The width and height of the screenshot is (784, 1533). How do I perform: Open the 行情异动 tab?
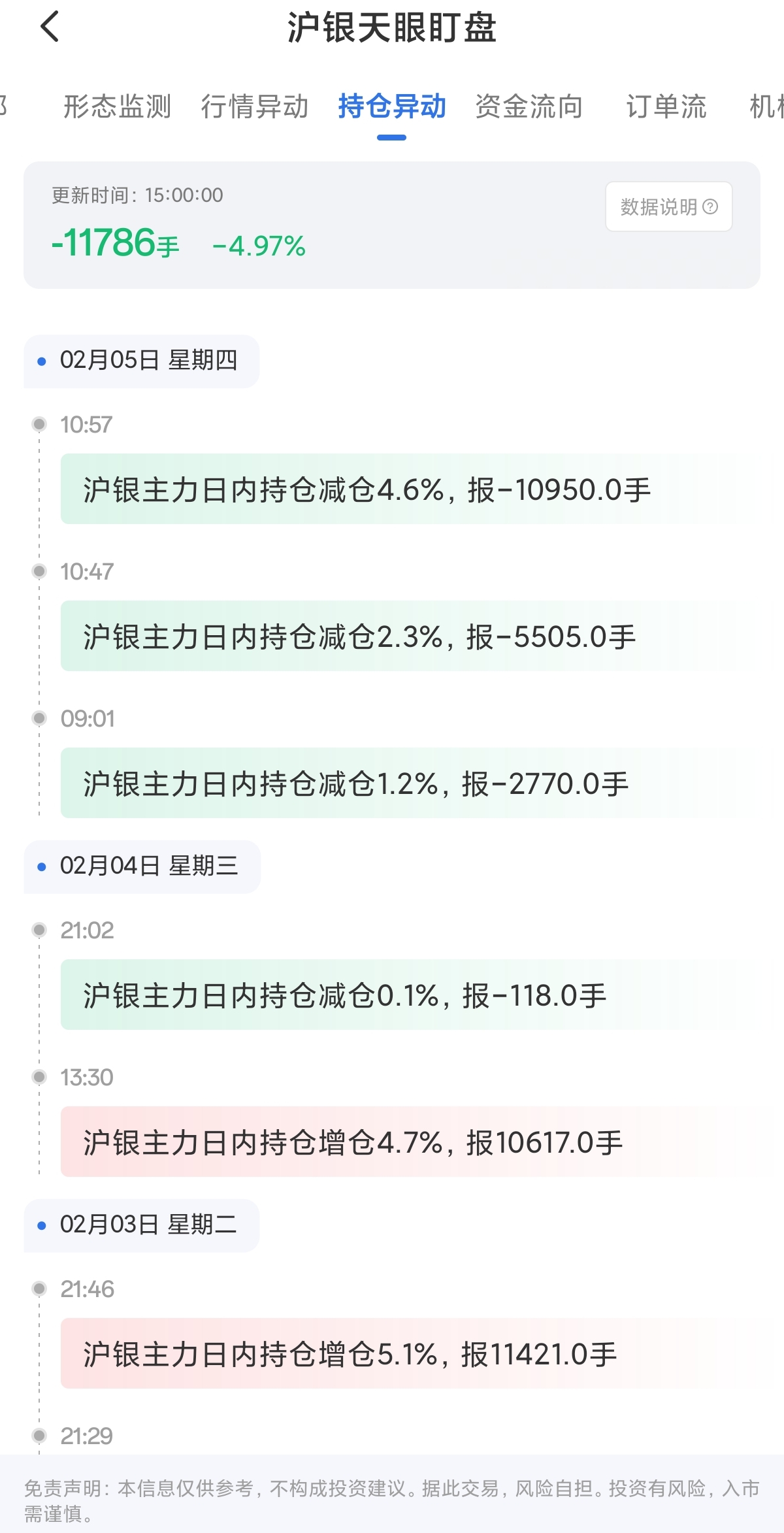[256, 107]
